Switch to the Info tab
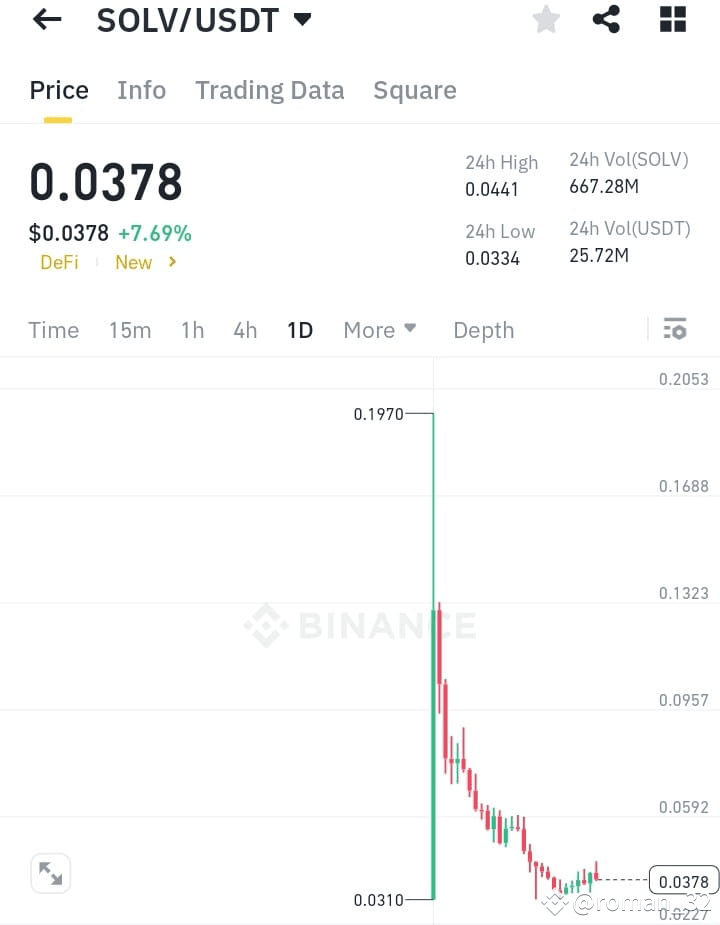The height and width of the screenshot is (925, 720). tap(141, 90)
